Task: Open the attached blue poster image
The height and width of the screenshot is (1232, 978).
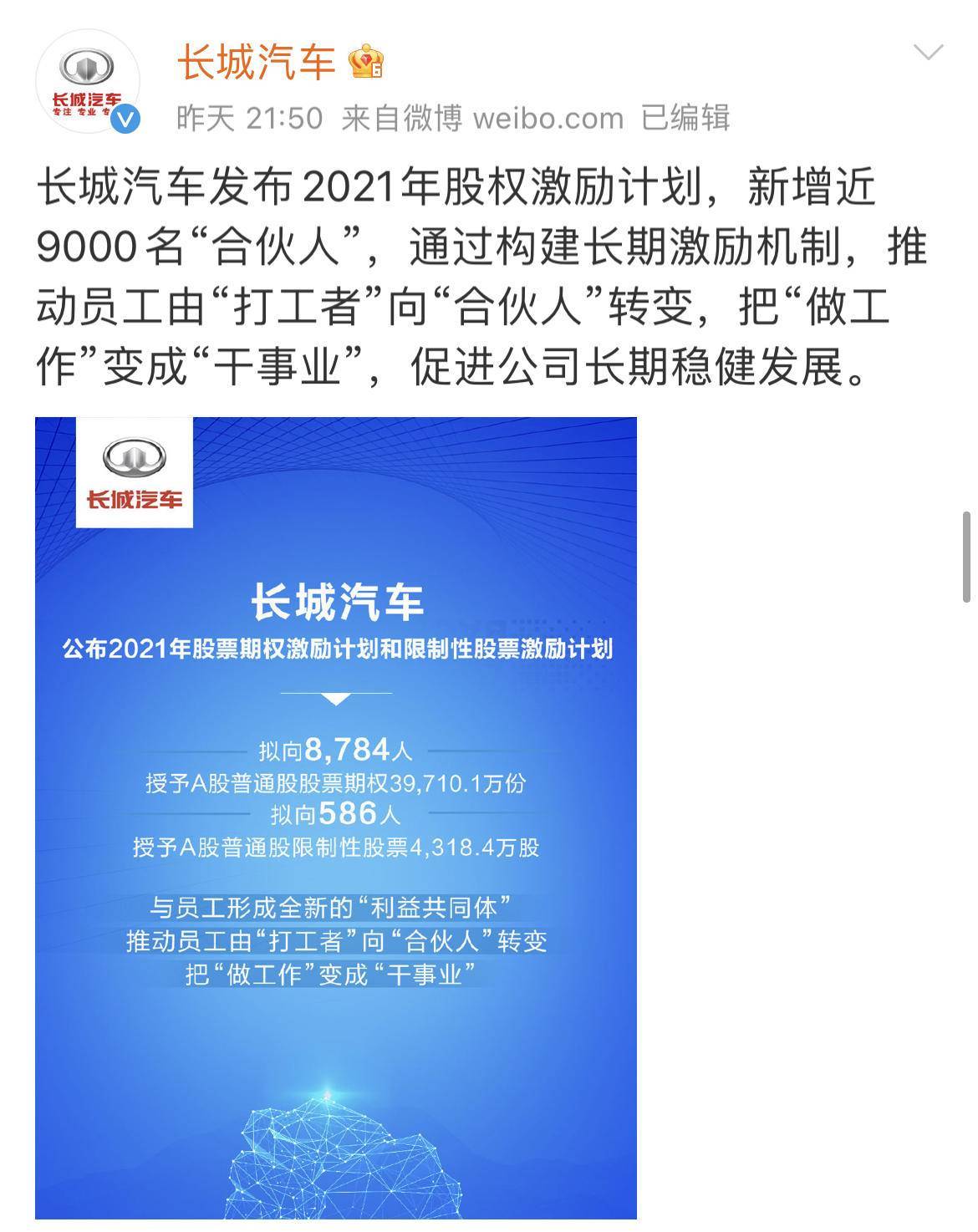Action: (335, 817)
